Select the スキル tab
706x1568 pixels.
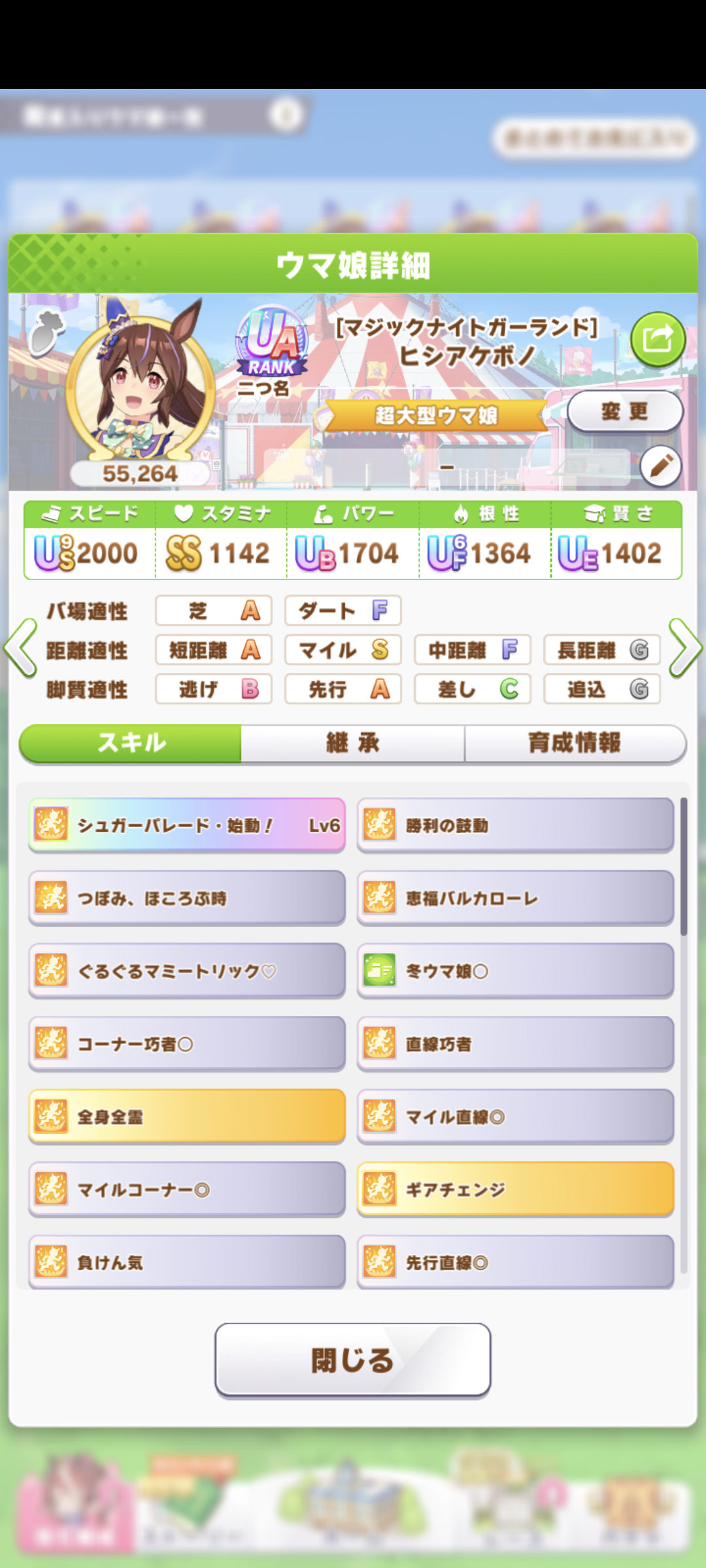[131, 743]
